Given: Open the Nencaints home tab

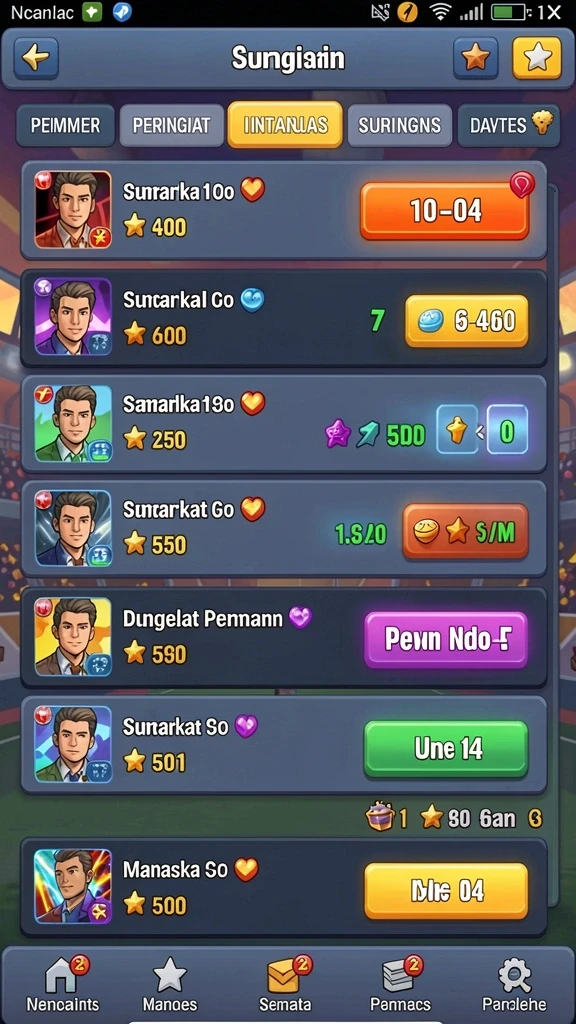Looking at the screenshot, I should click(63, 985).
